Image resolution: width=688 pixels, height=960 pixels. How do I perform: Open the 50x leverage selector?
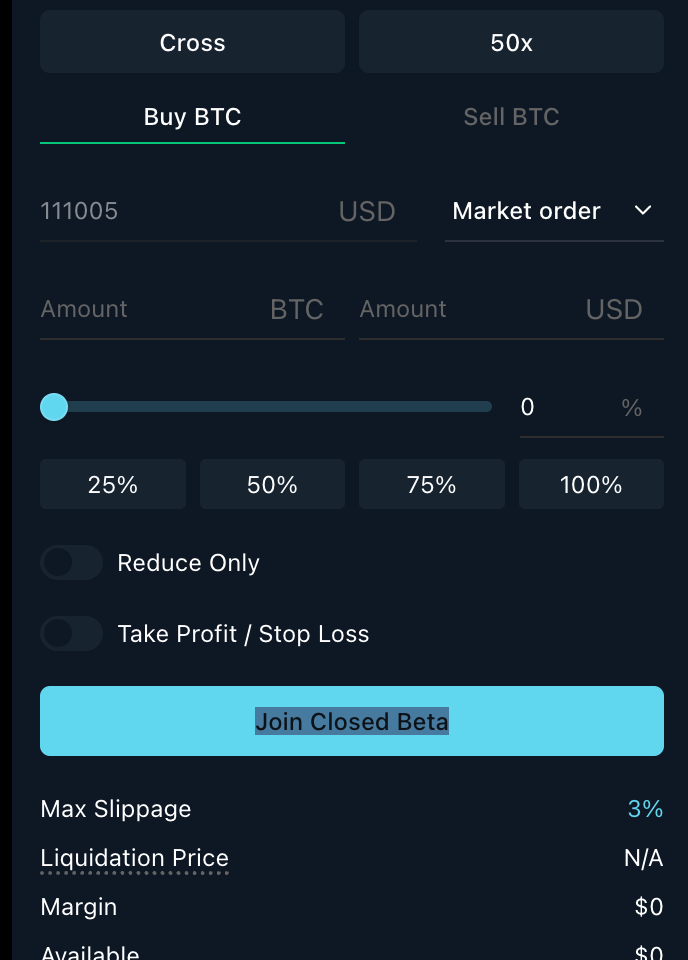[511, 43]
